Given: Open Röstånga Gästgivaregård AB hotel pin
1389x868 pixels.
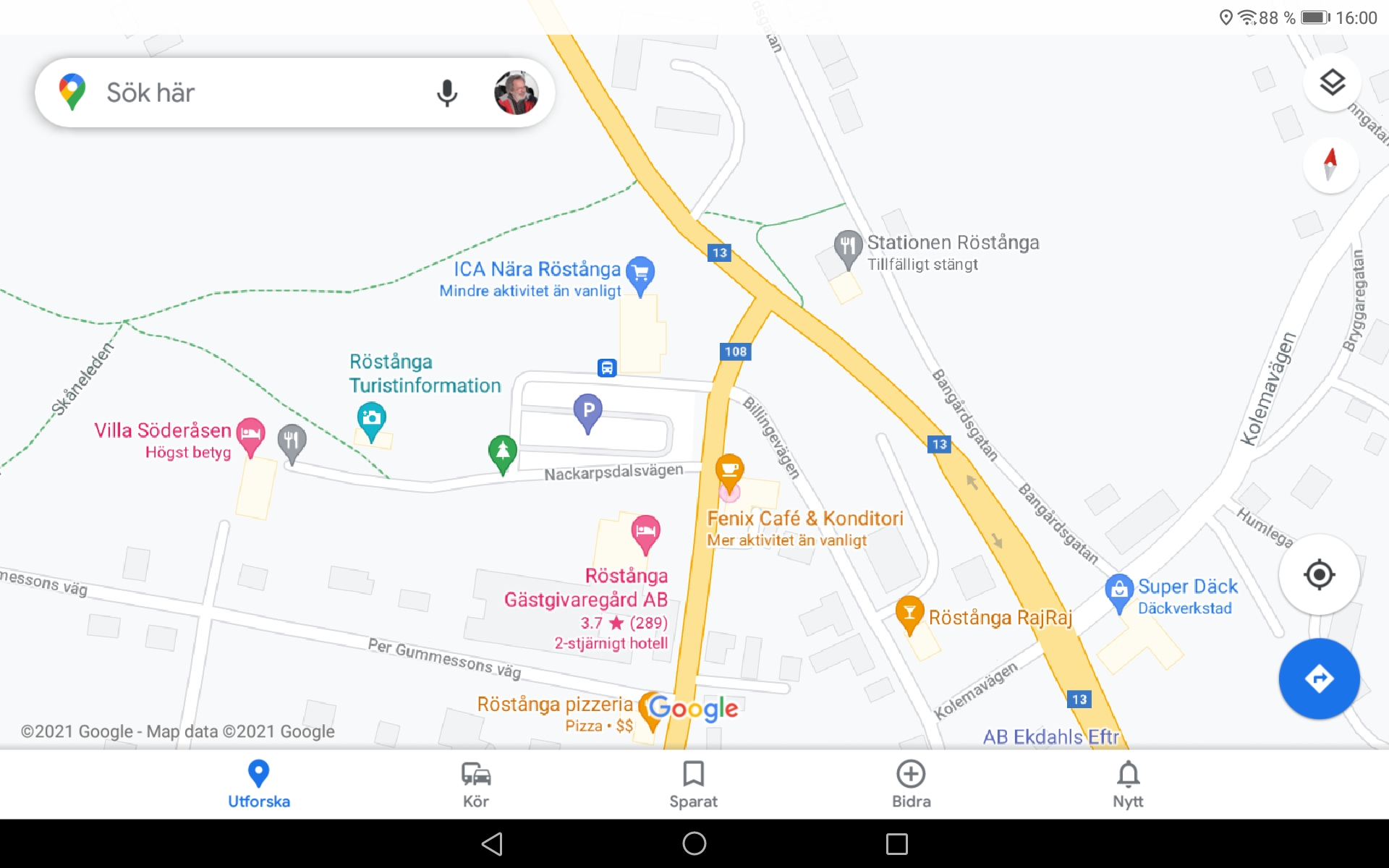Looking at the screenshot, I should [x=645, y=532].
